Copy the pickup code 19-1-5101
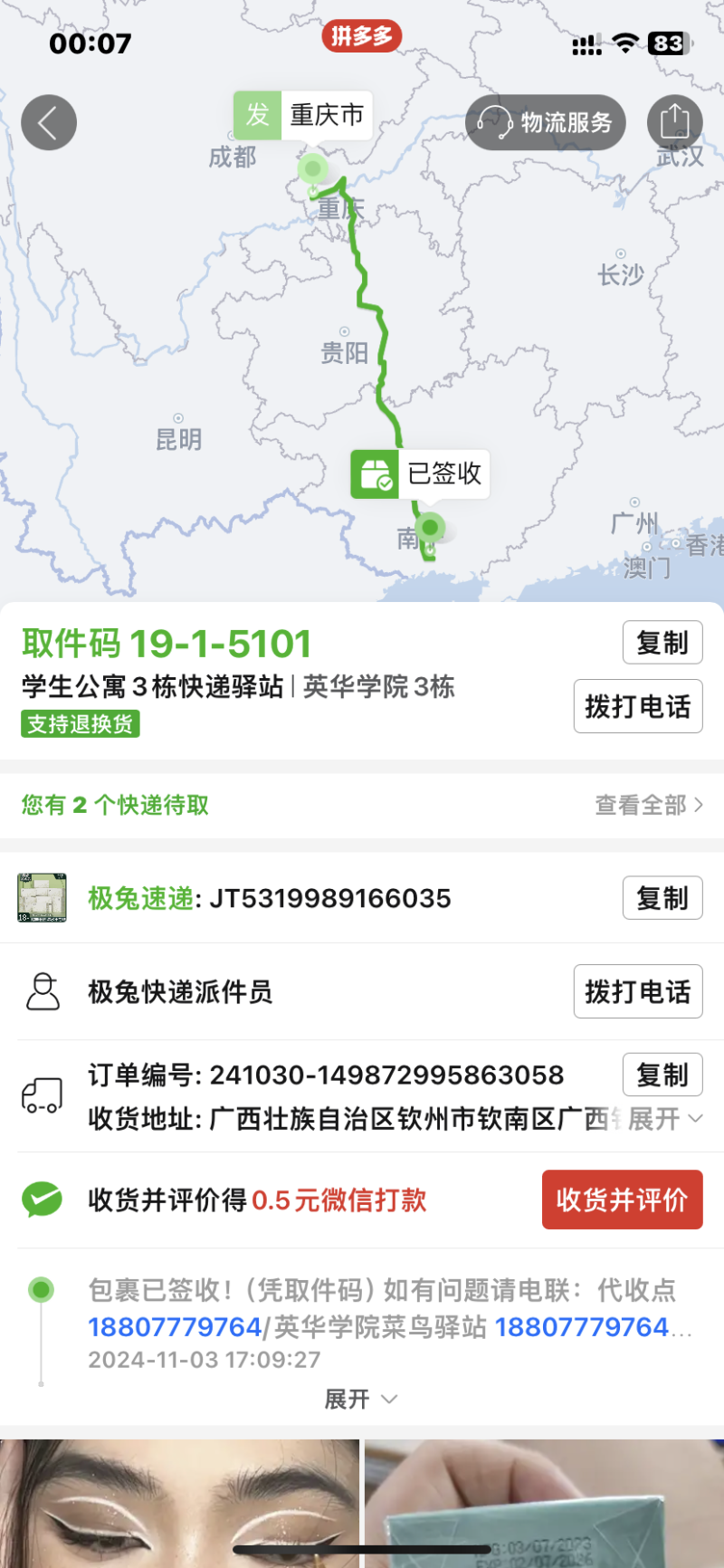This screenshot has width=724, height=1568. coord(662,643)
